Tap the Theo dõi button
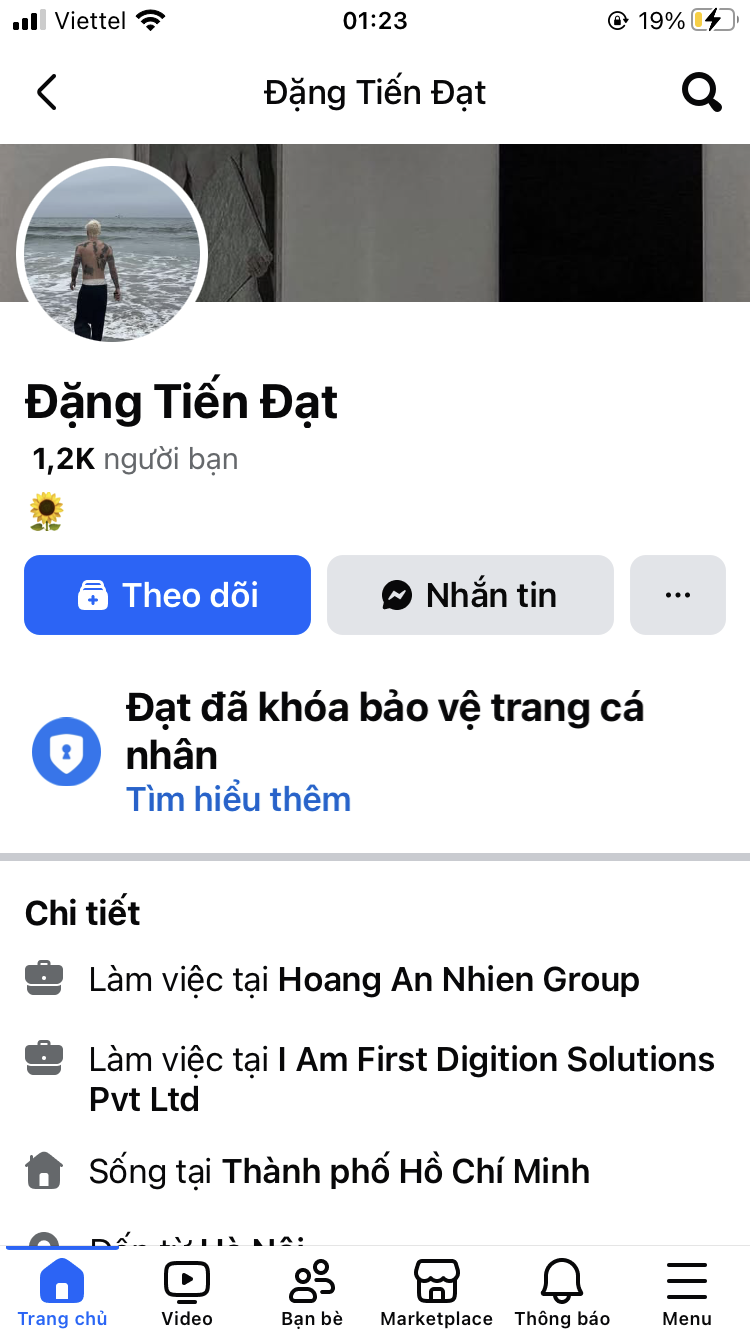This screenshot has height=1334, width=750. coord(167,595)
